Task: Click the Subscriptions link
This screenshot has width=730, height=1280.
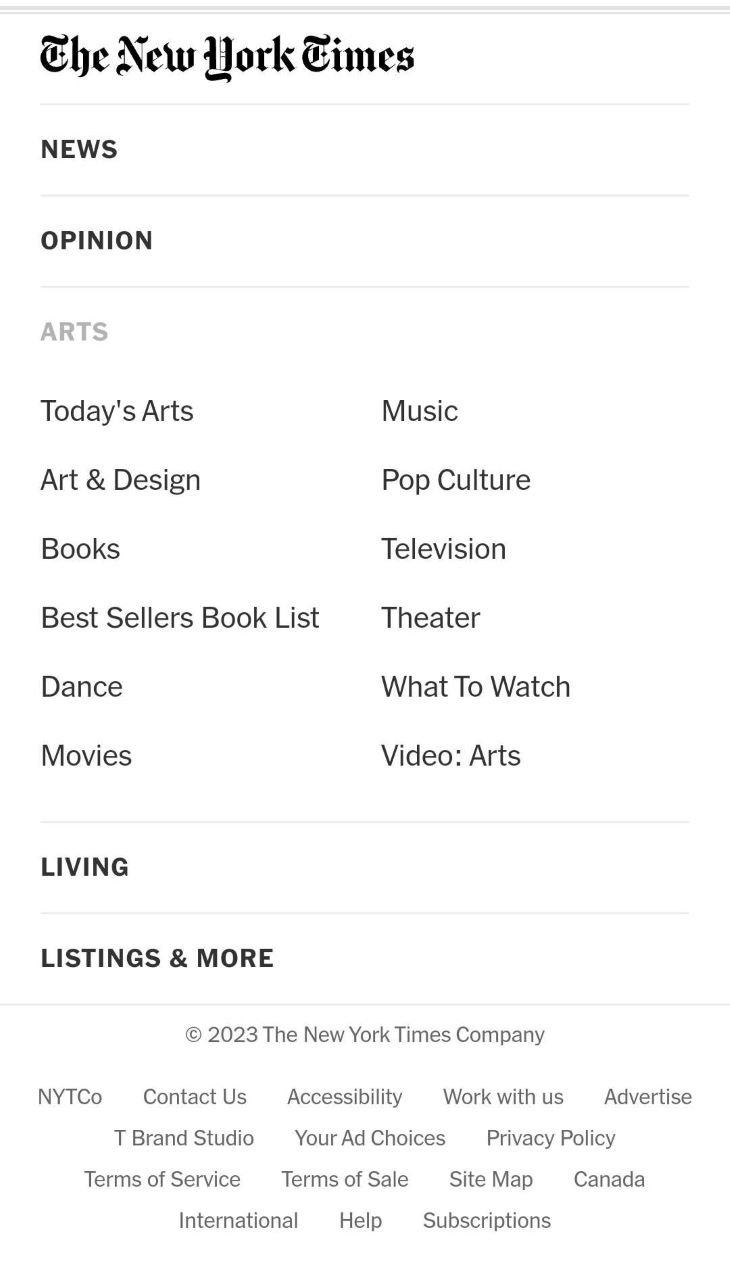Action: (486, 1220)
